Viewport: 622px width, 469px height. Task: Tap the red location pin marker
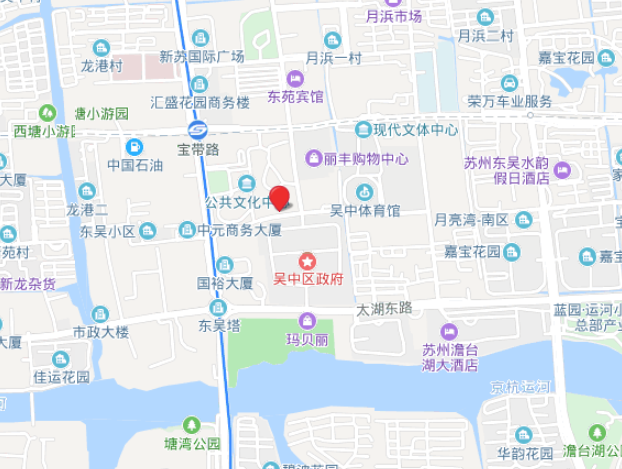click(x=280, y=198)
